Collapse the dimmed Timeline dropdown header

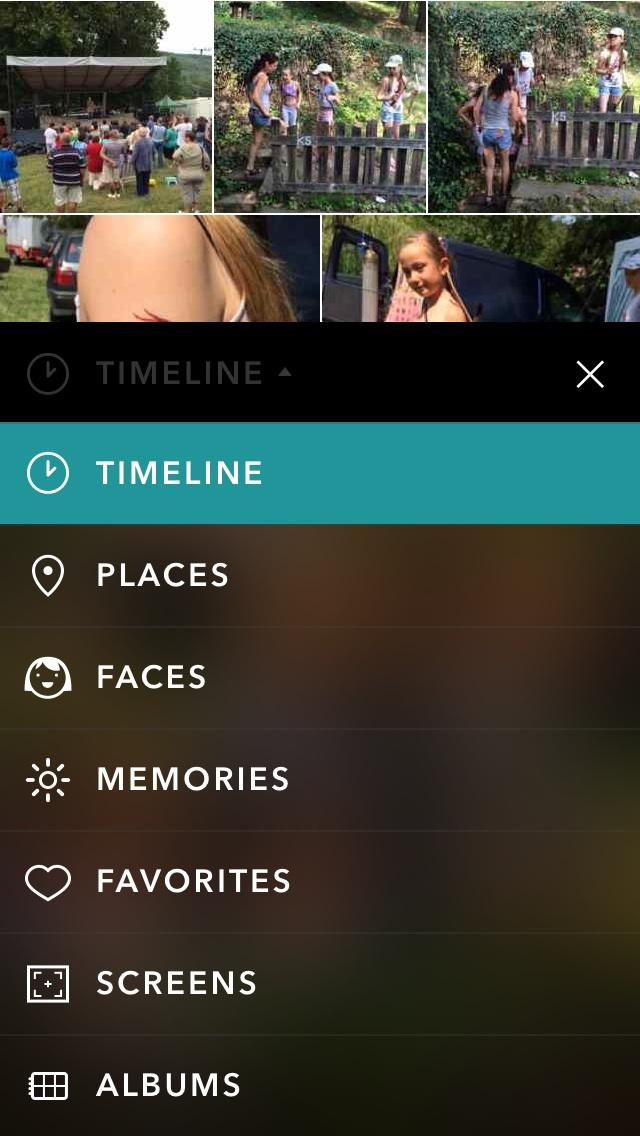(x=159, y=373)
